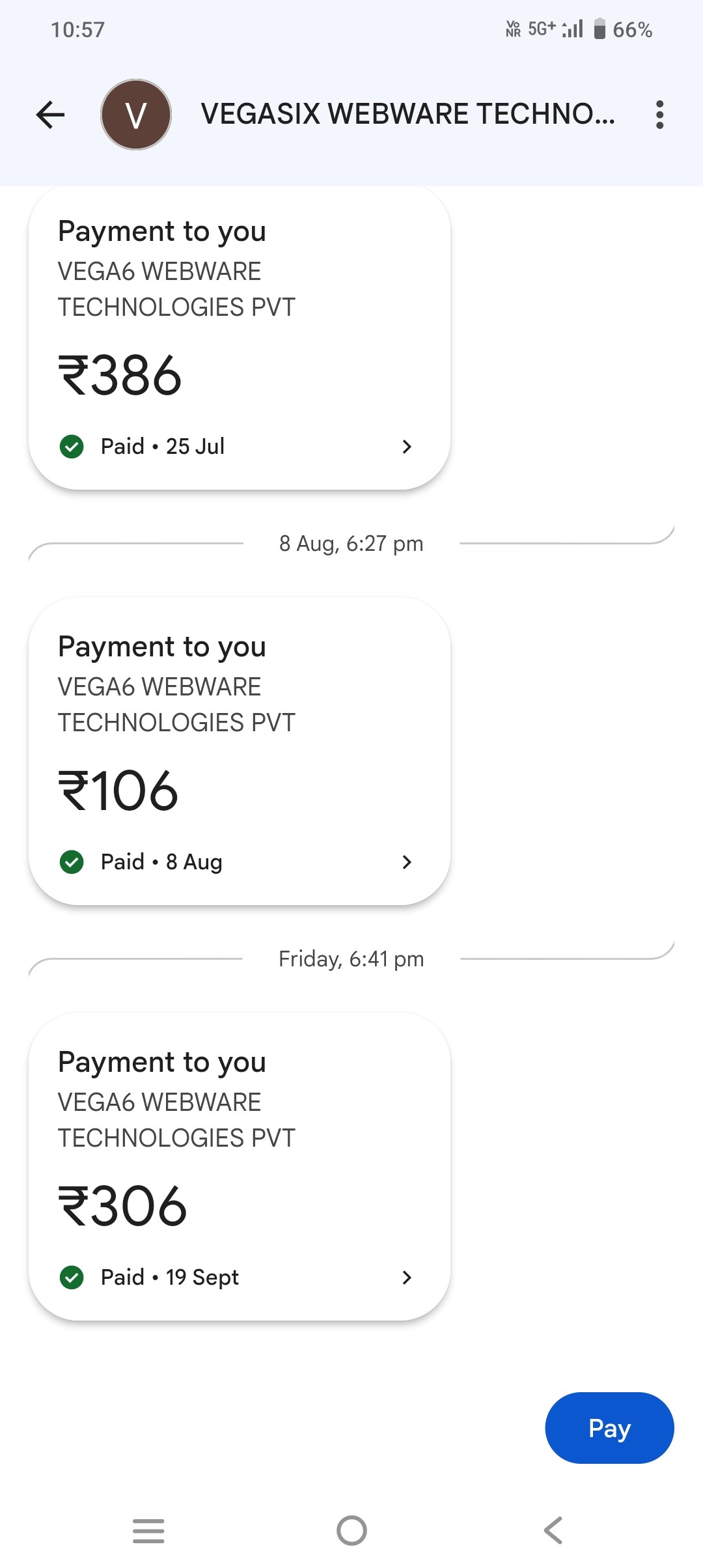This screenshot has height=1568, width=703.
Task: Go to the home screen
Action: (x=351, y=1530)
